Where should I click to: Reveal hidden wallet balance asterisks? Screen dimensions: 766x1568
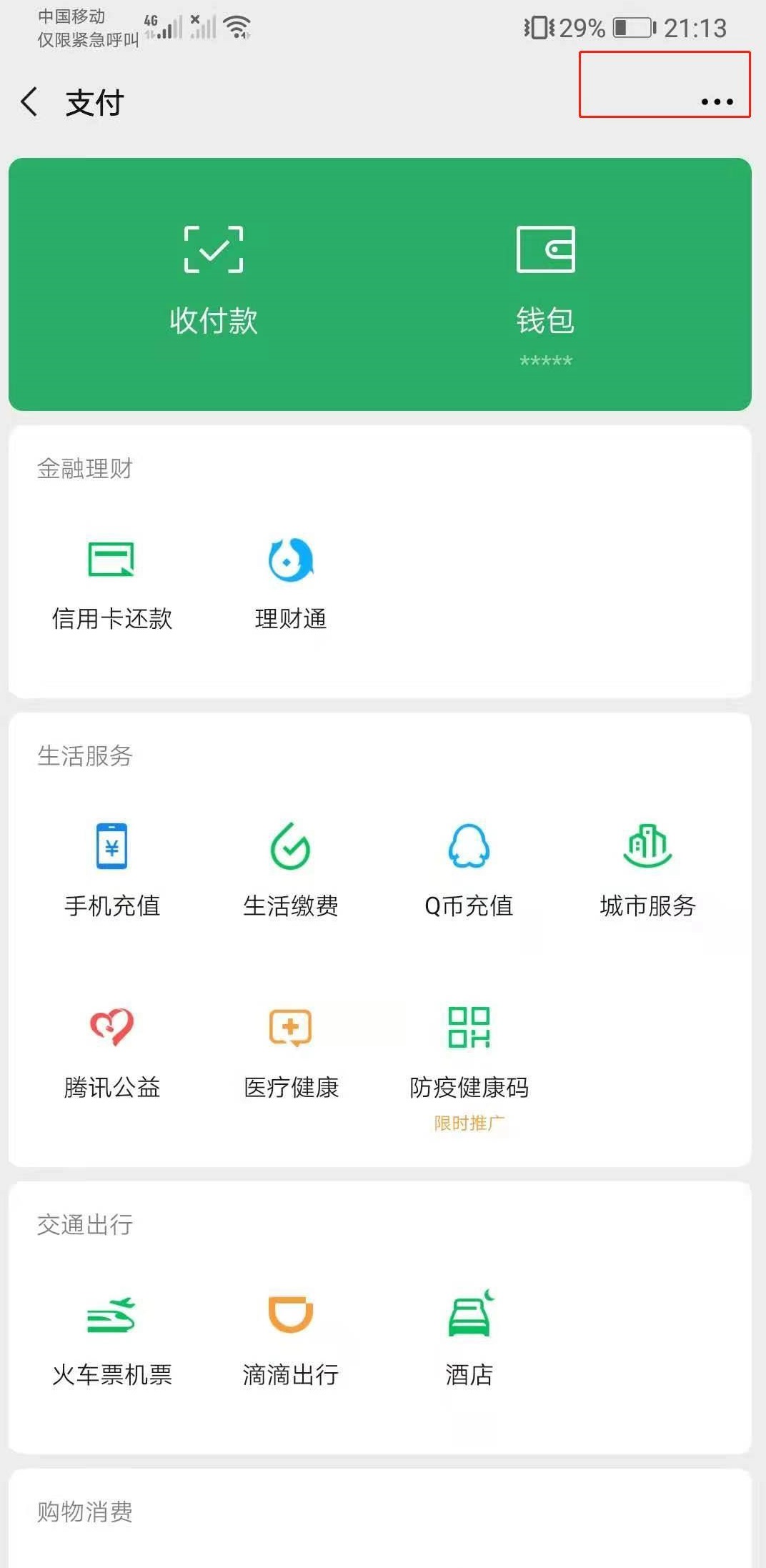(545, 361)
